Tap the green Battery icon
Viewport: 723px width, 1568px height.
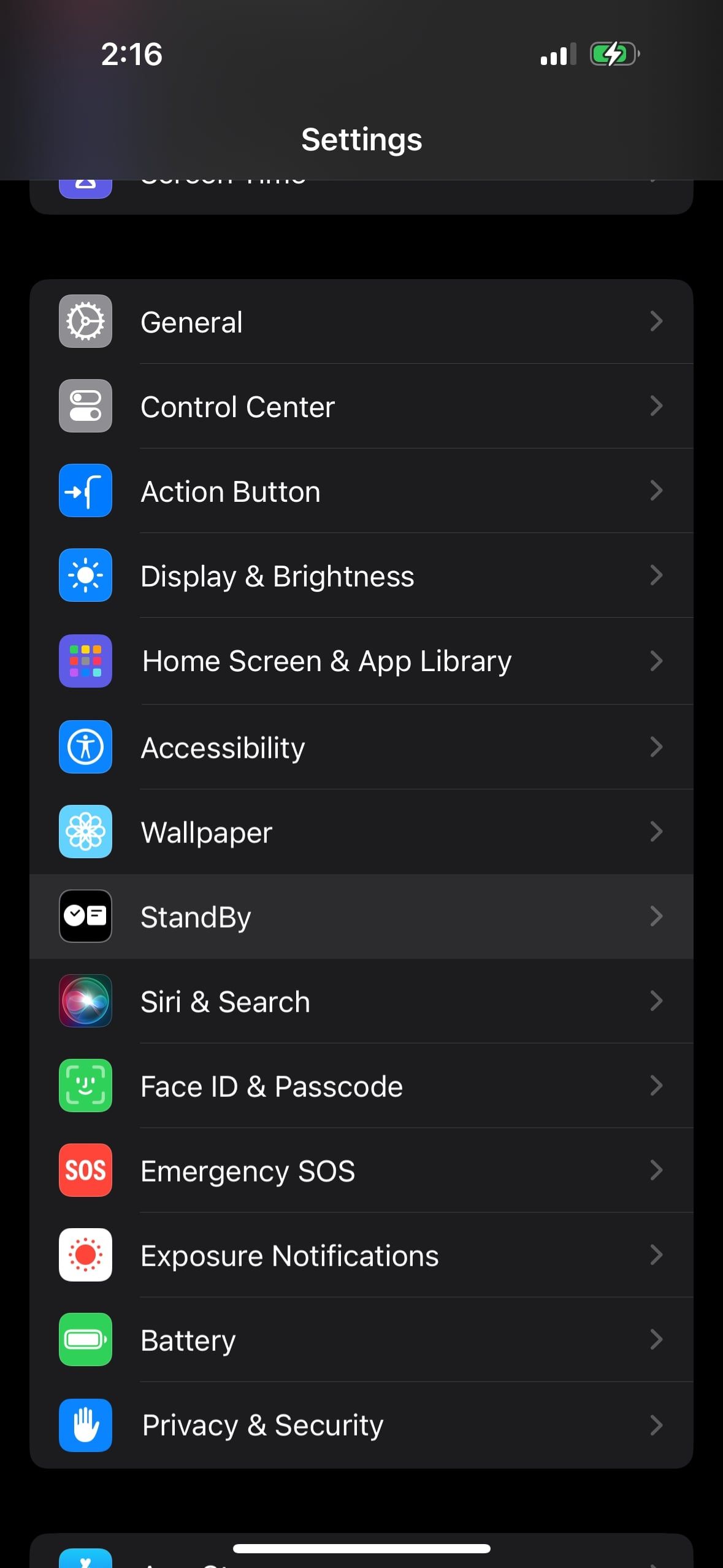click(85, 1340)
